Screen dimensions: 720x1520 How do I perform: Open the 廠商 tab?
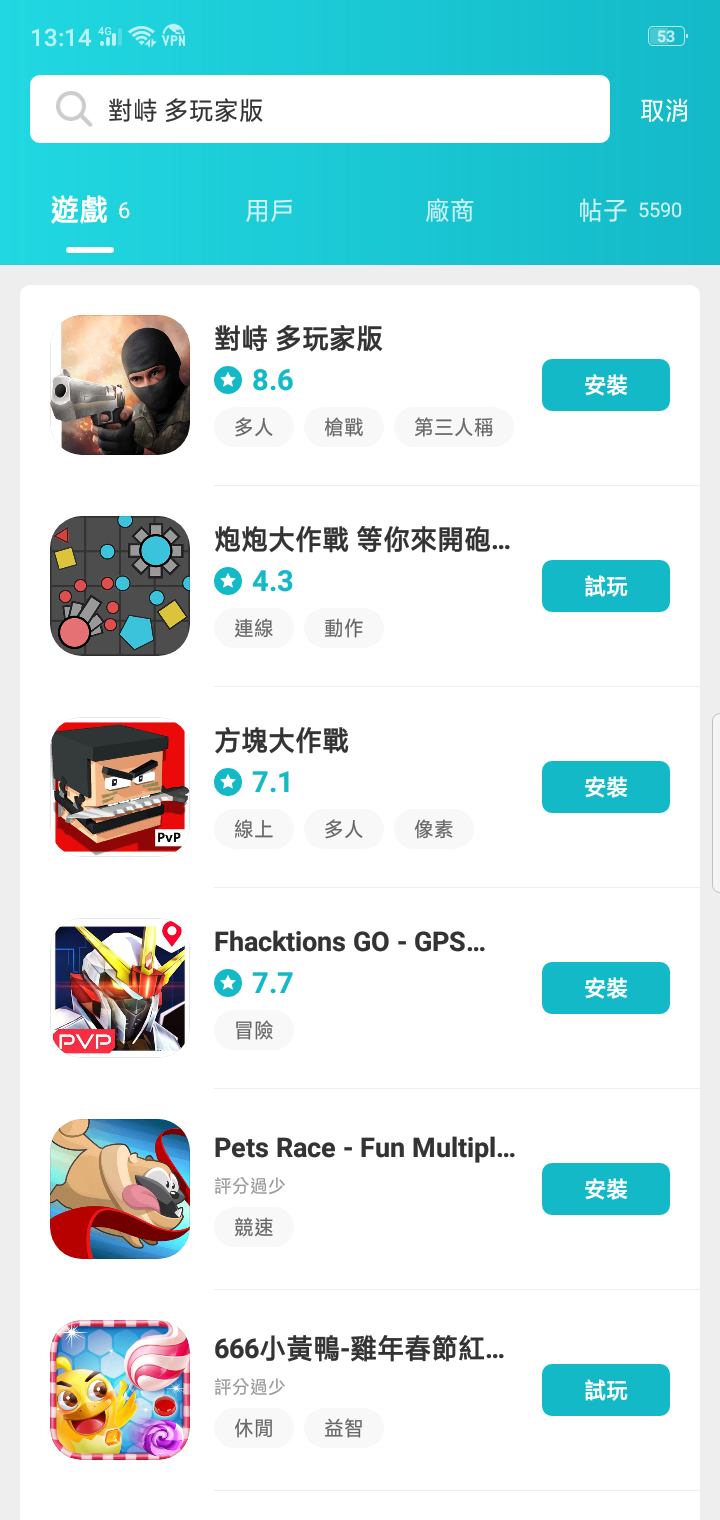pyautogui.click(x=449, y=210)
